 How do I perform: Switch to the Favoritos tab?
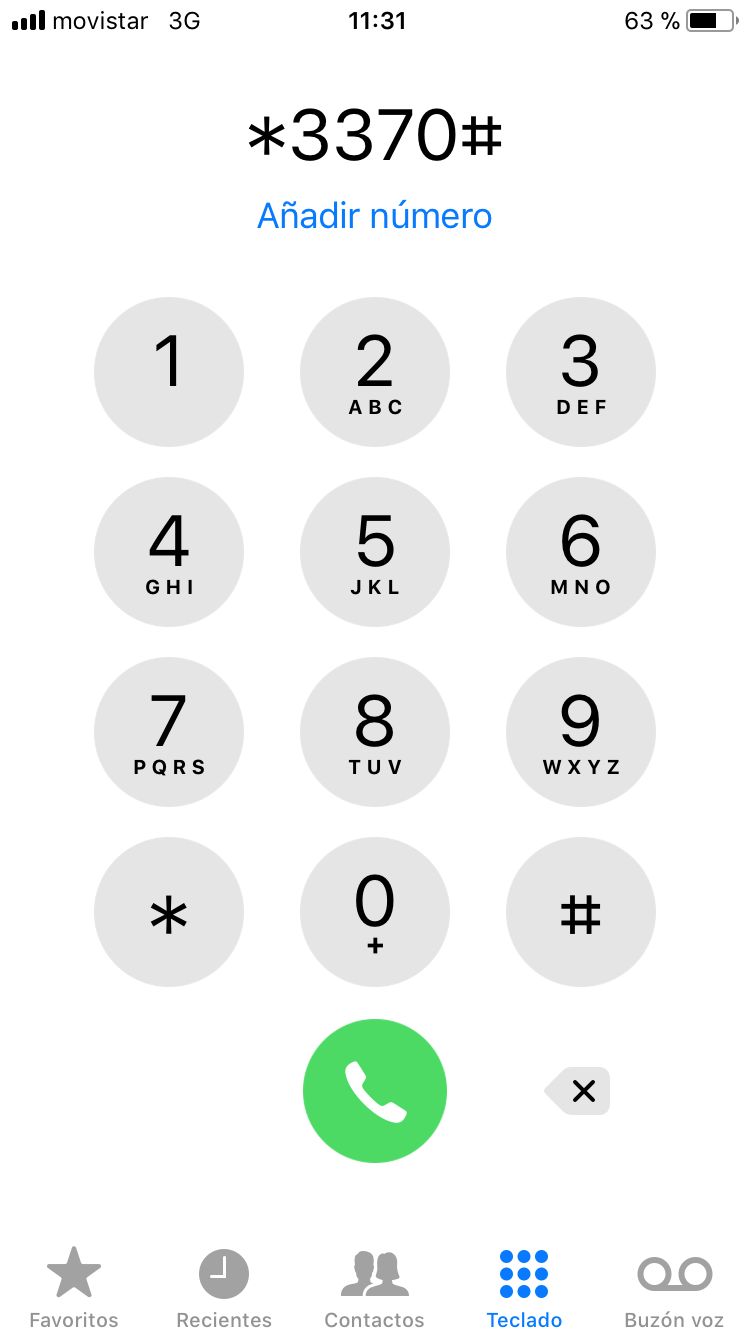(x=74, y=1288)
